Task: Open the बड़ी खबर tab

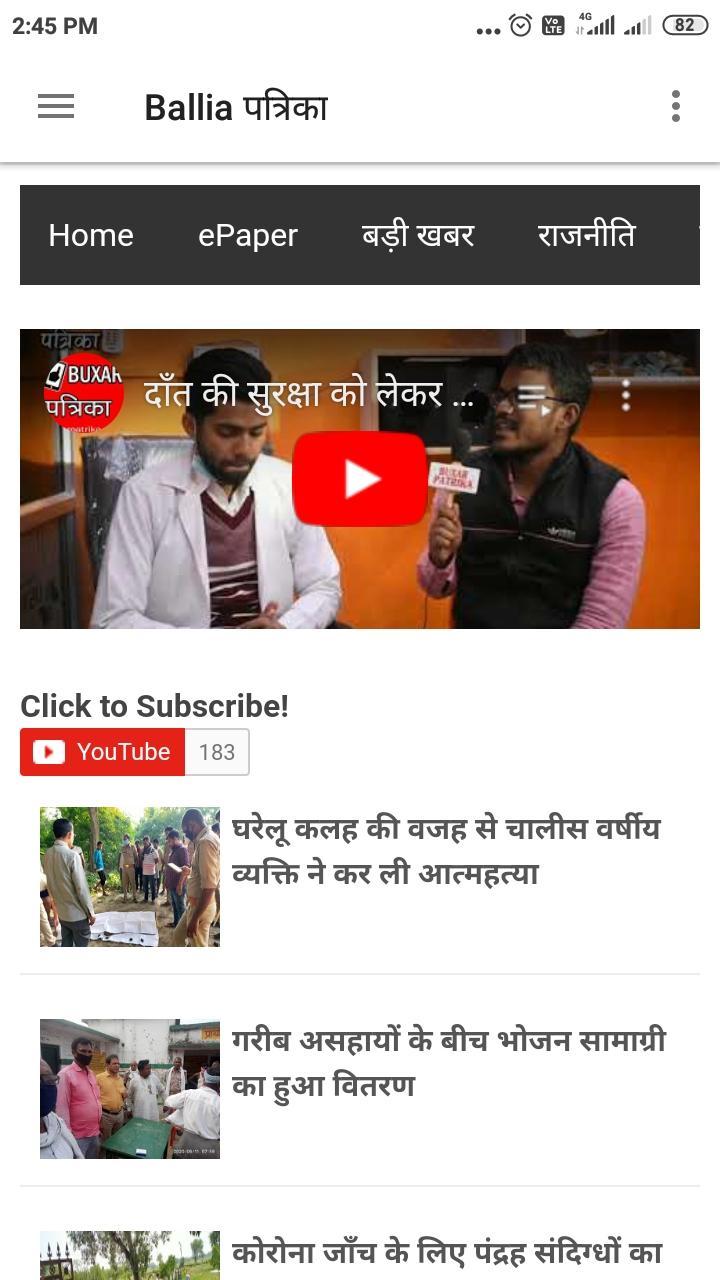Action: tap(418, 235)
